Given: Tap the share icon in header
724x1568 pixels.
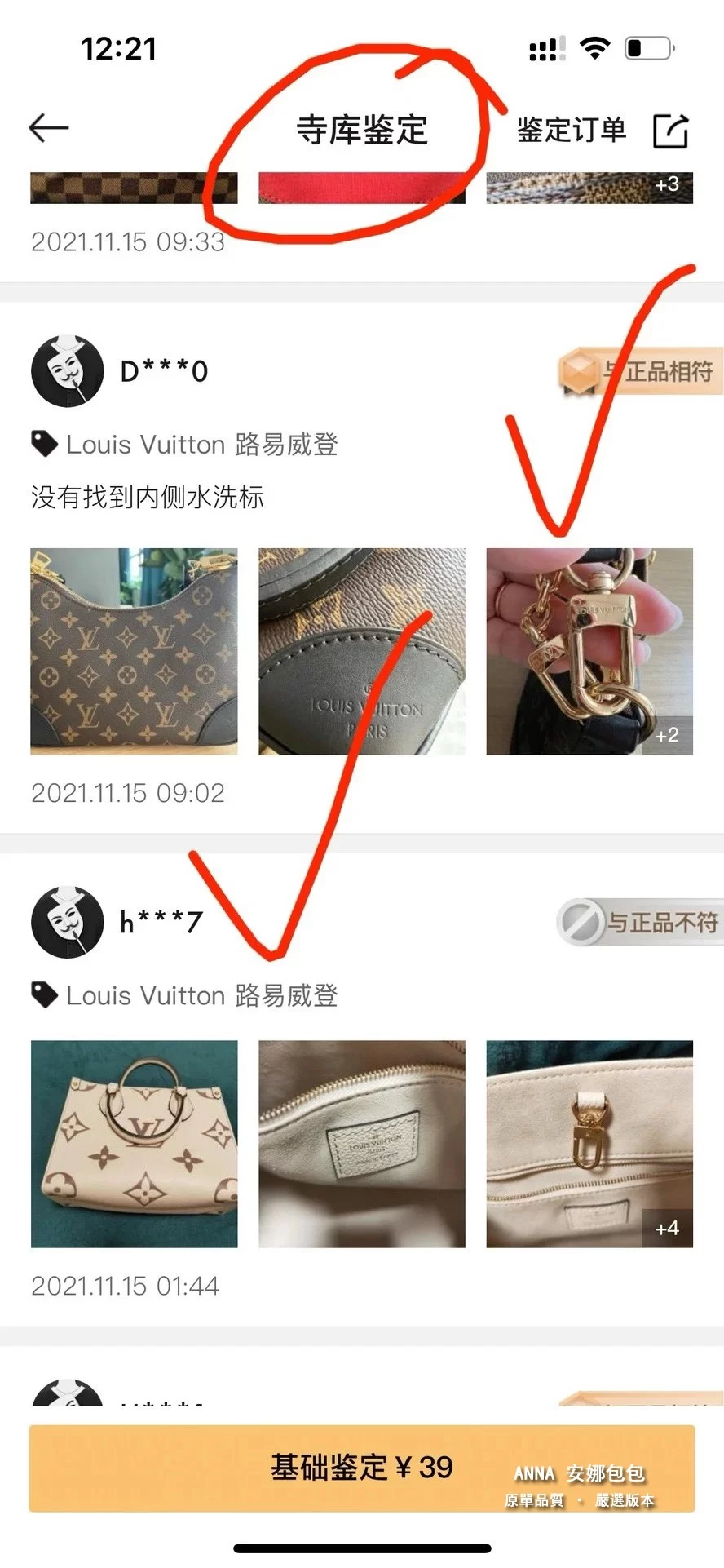Looking at the screenshot, I should click(x=671, y=131).
